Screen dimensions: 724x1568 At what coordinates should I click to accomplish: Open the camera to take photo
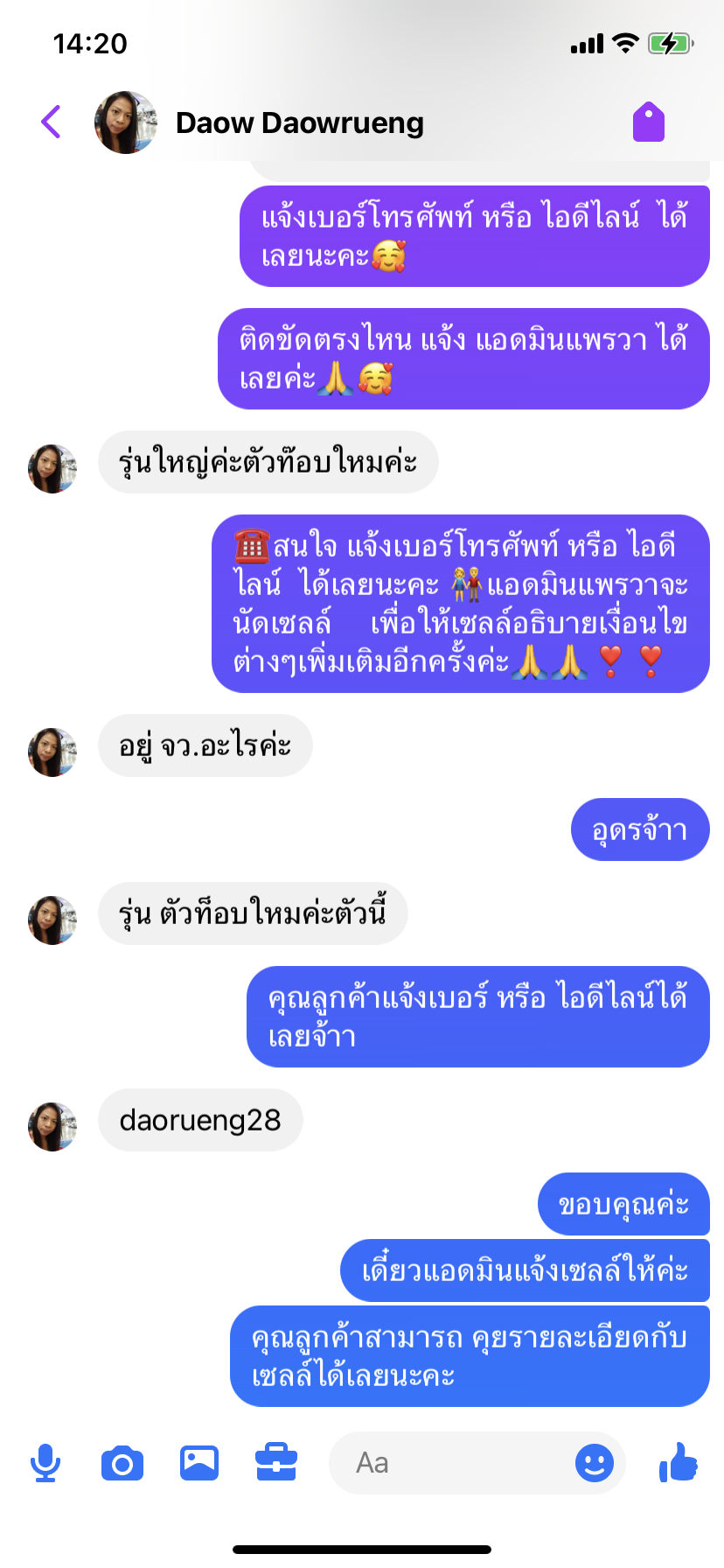pyautogui.click(x=122, y=1463)
